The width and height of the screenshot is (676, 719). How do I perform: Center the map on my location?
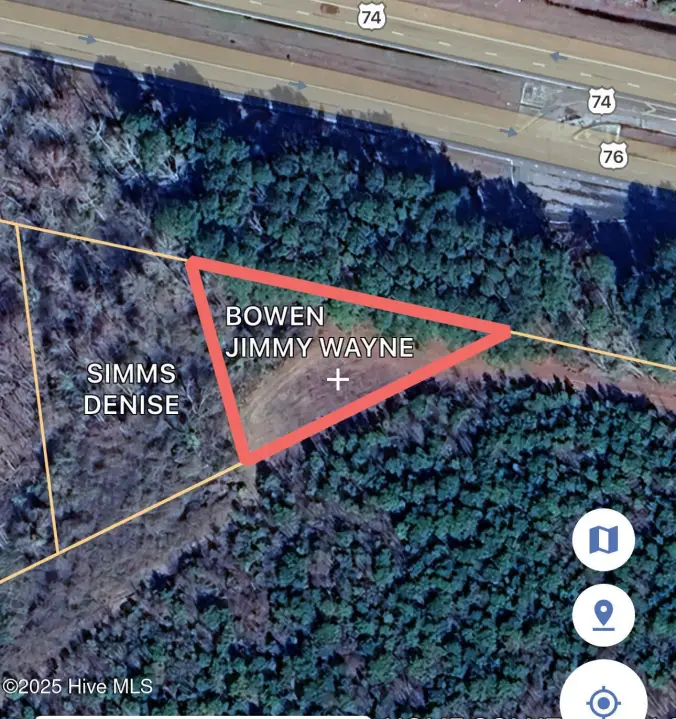[604, 700]
